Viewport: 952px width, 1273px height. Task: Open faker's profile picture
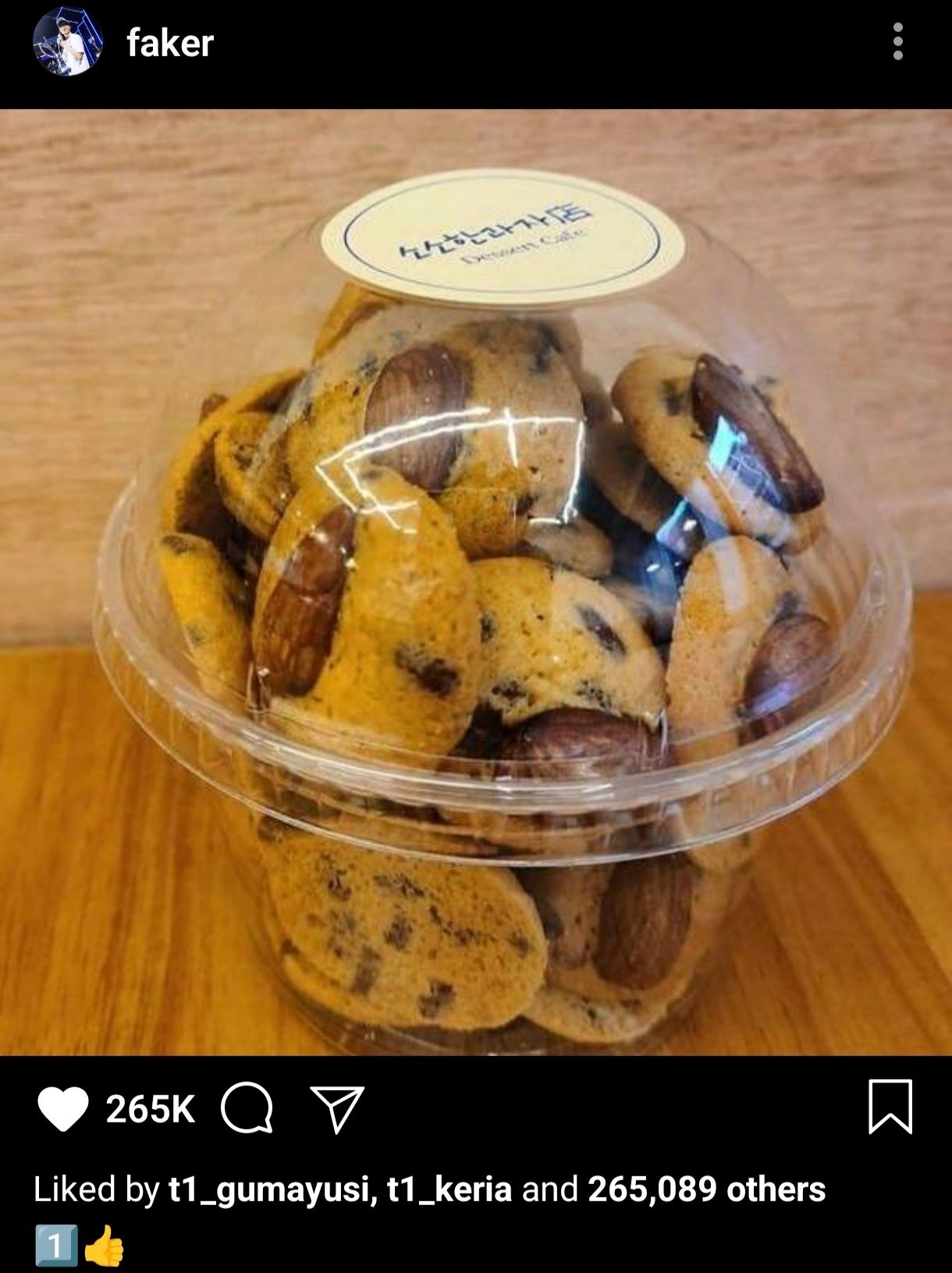tap(67, 42)
